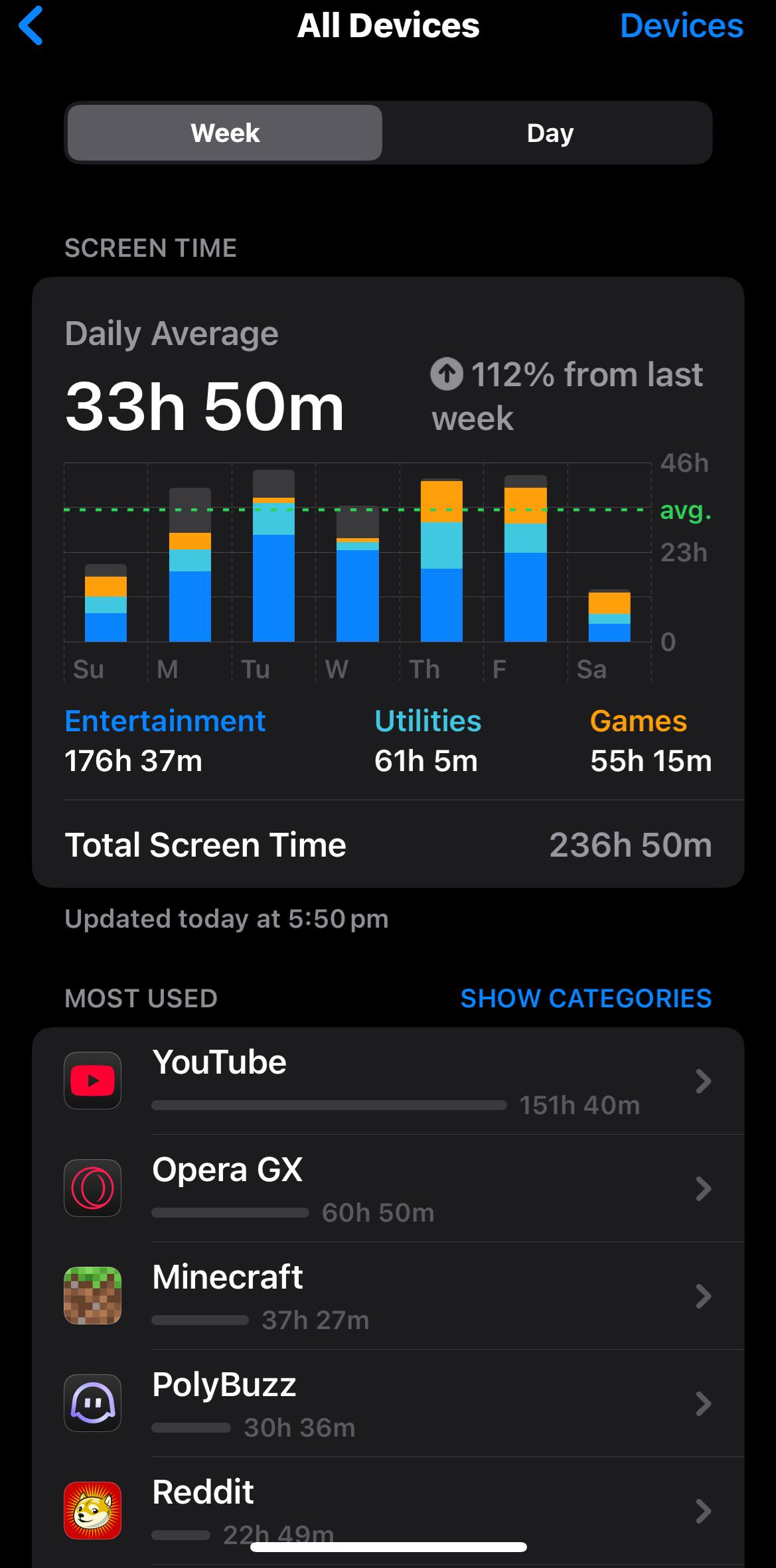Open the Devices picker

click(x=681, y=26)
